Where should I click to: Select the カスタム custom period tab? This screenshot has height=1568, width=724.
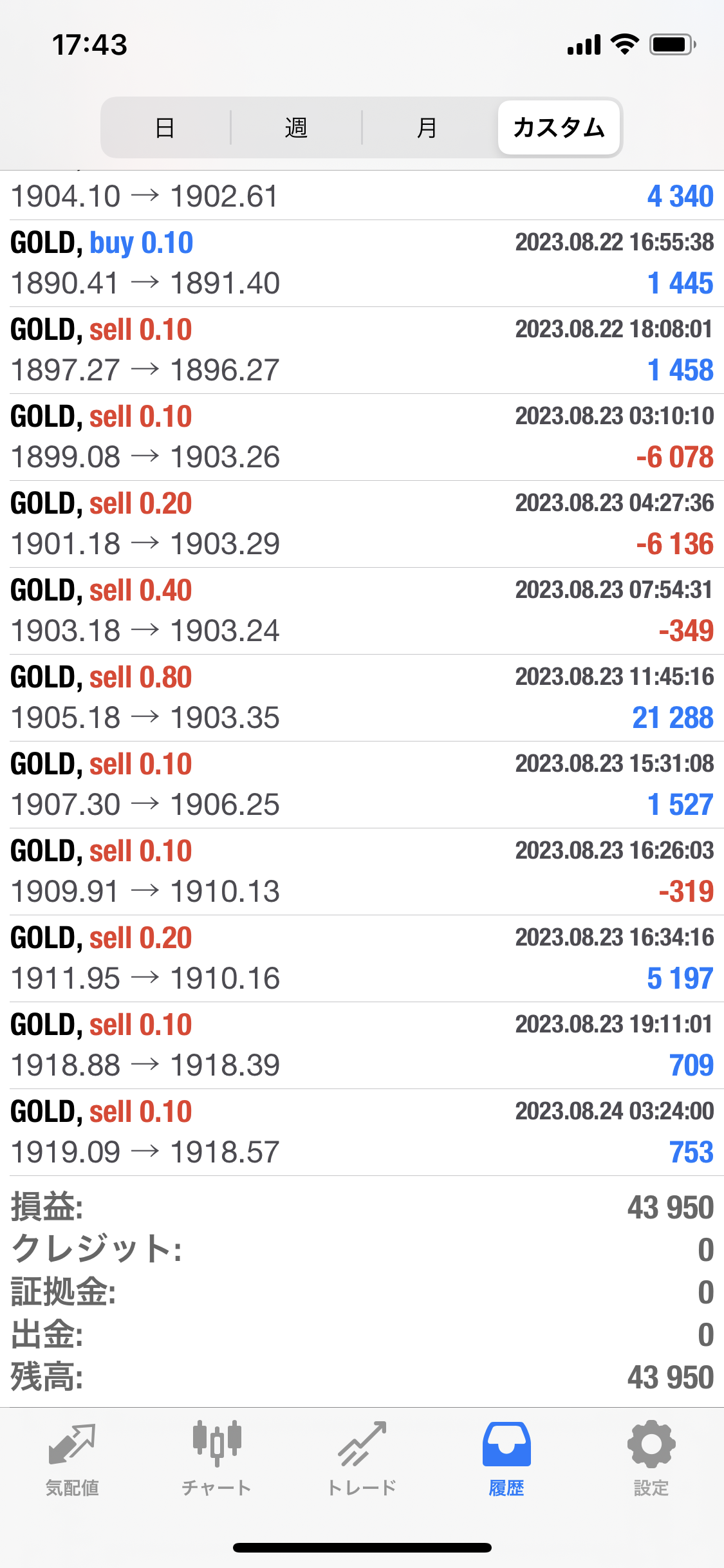pyautogui.click(x=559, y=127)
